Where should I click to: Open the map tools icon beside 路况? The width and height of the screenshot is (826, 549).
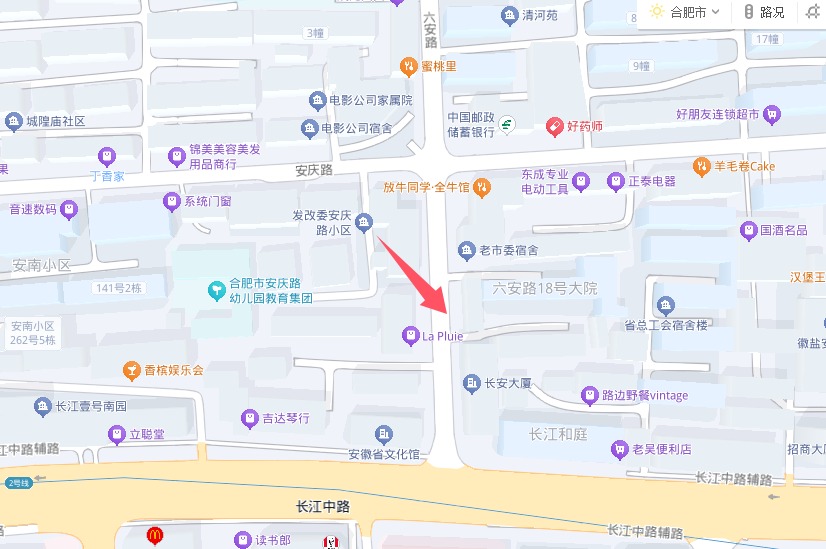click(812, 12)
